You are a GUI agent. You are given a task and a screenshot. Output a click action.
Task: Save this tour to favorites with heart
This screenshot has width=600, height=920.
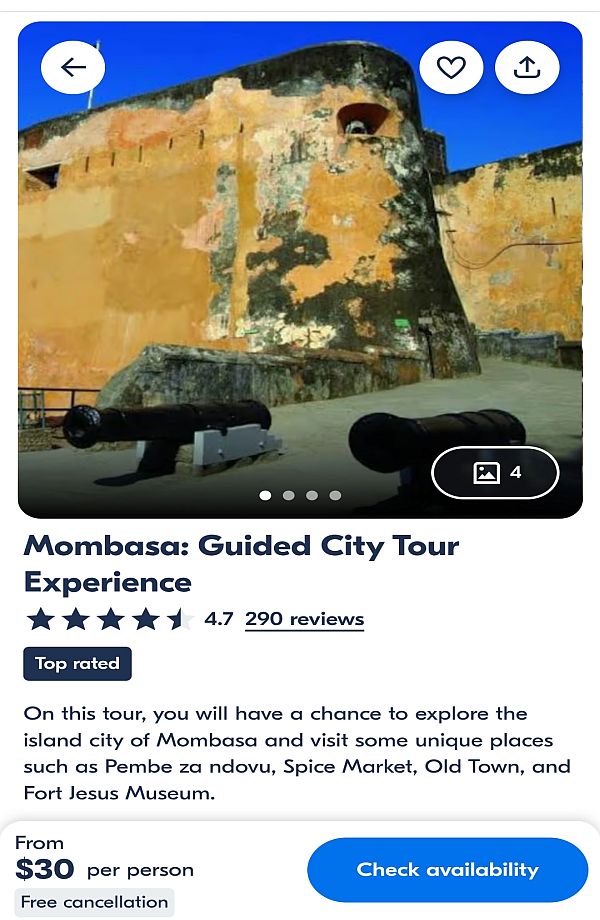(x=451, y=67)
